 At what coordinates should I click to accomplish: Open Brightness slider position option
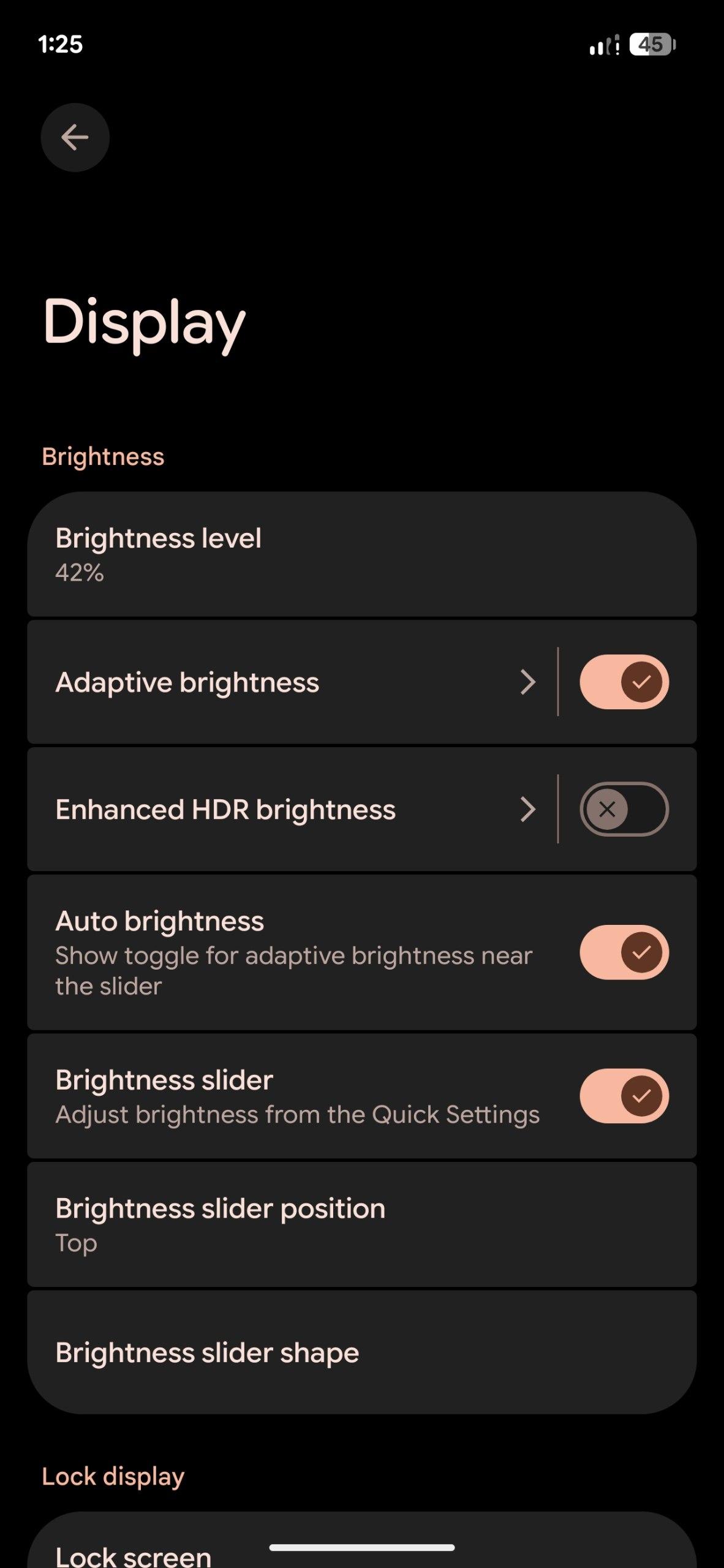361,1224
